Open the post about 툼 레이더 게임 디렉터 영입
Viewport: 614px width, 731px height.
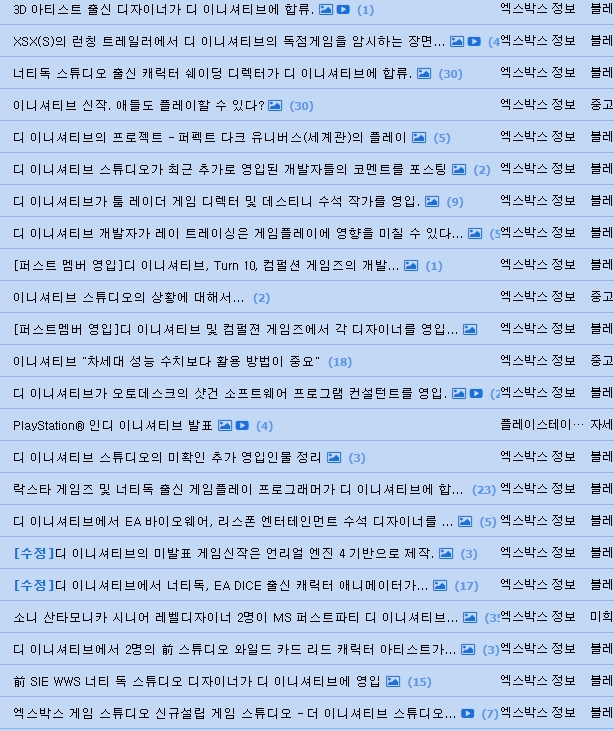(x=216, y=201)
